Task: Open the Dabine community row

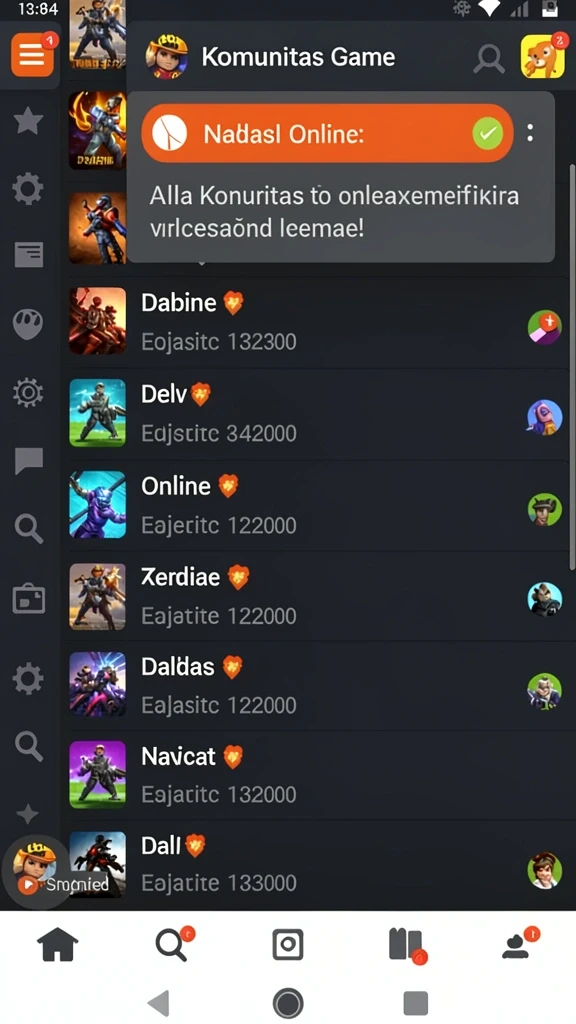Action: (x=318, y=321)
